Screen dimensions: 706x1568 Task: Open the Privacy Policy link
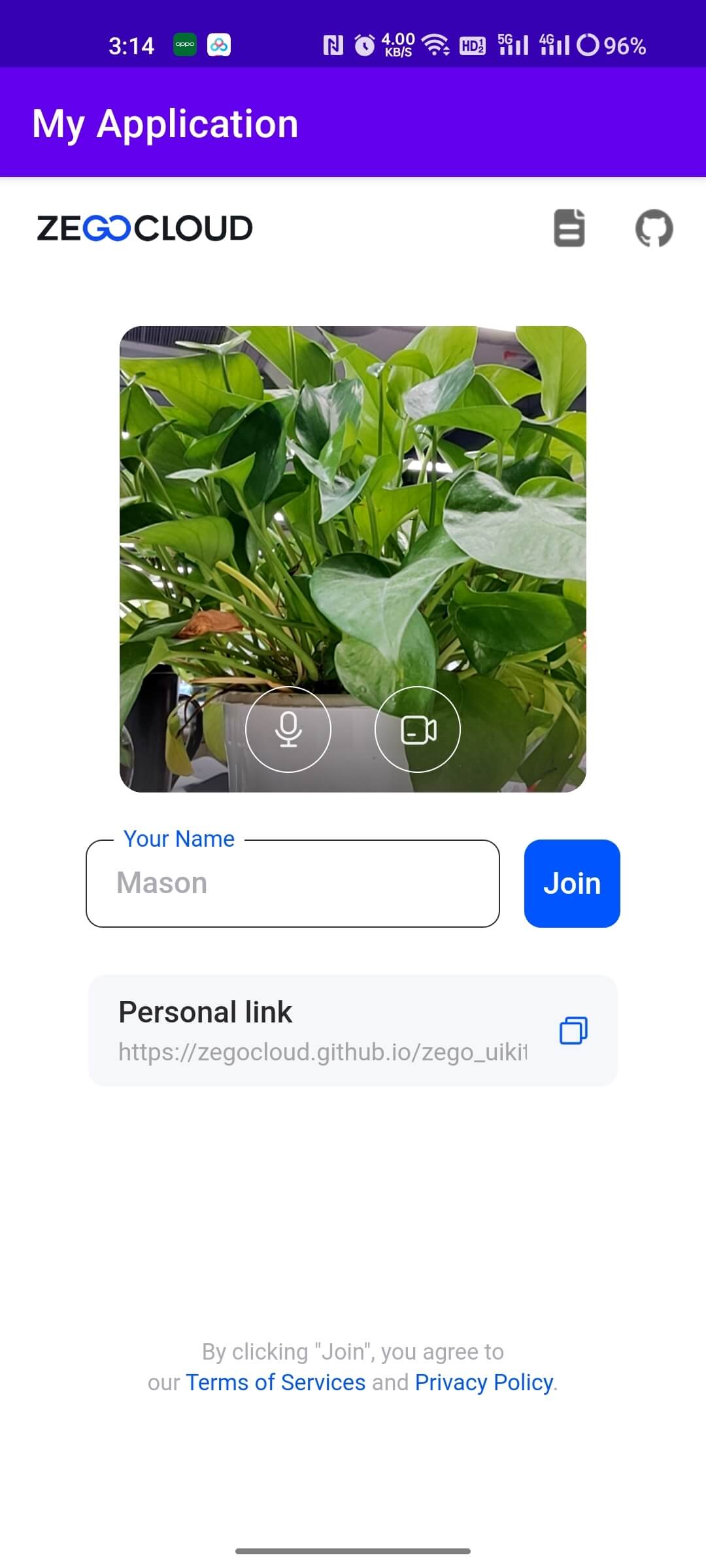pos(484,1382)
